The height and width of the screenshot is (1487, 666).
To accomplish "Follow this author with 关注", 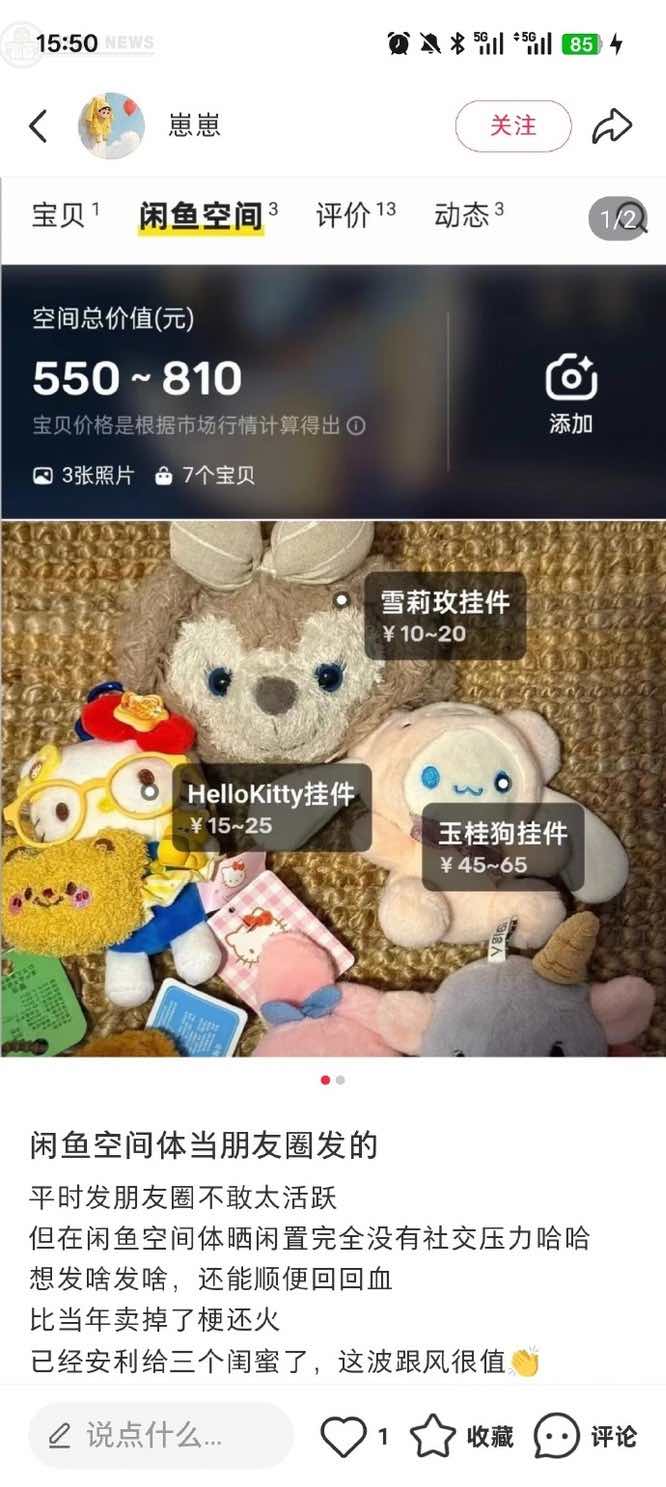I will (x=513, y=127).
